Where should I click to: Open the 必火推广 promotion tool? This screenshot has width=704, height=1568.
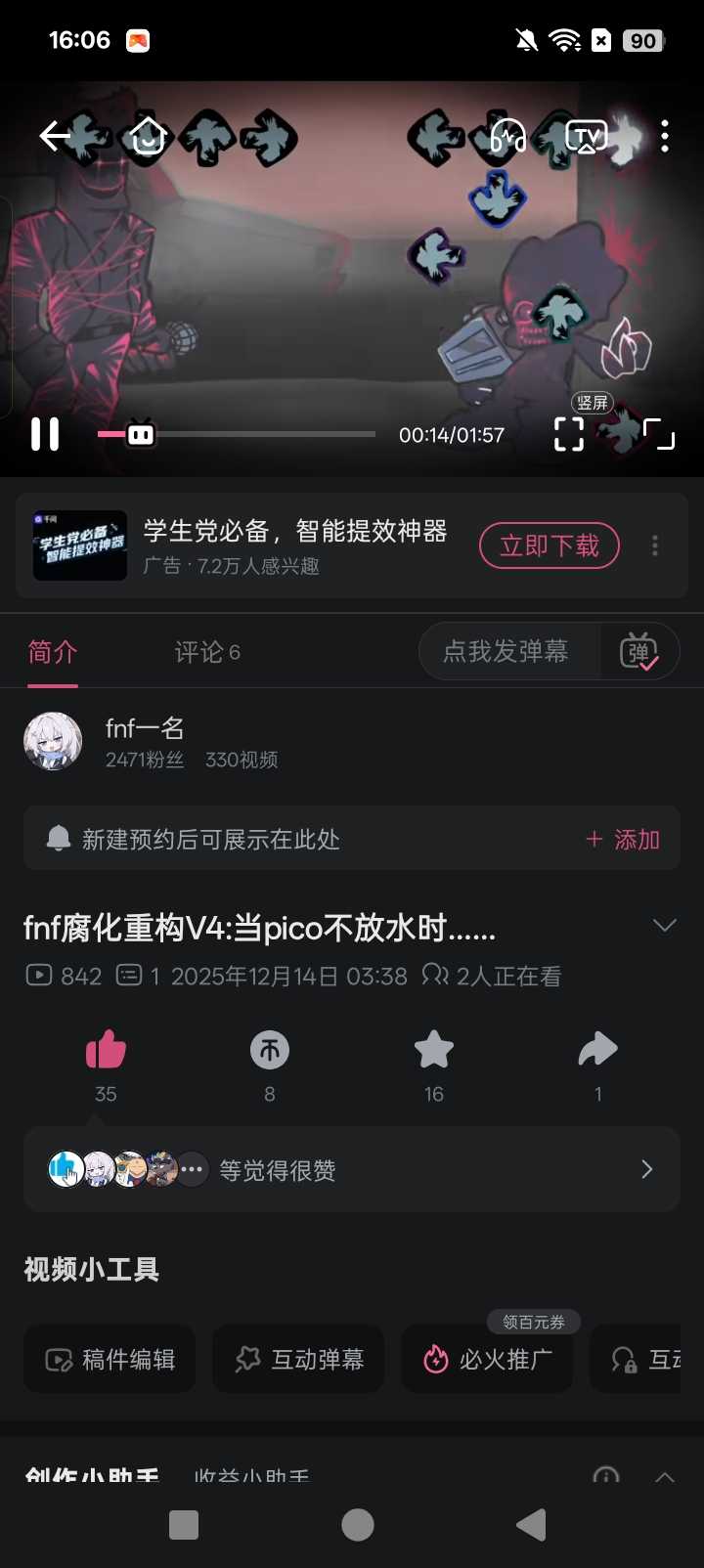pyautogui.click(x=487, y=1359)
